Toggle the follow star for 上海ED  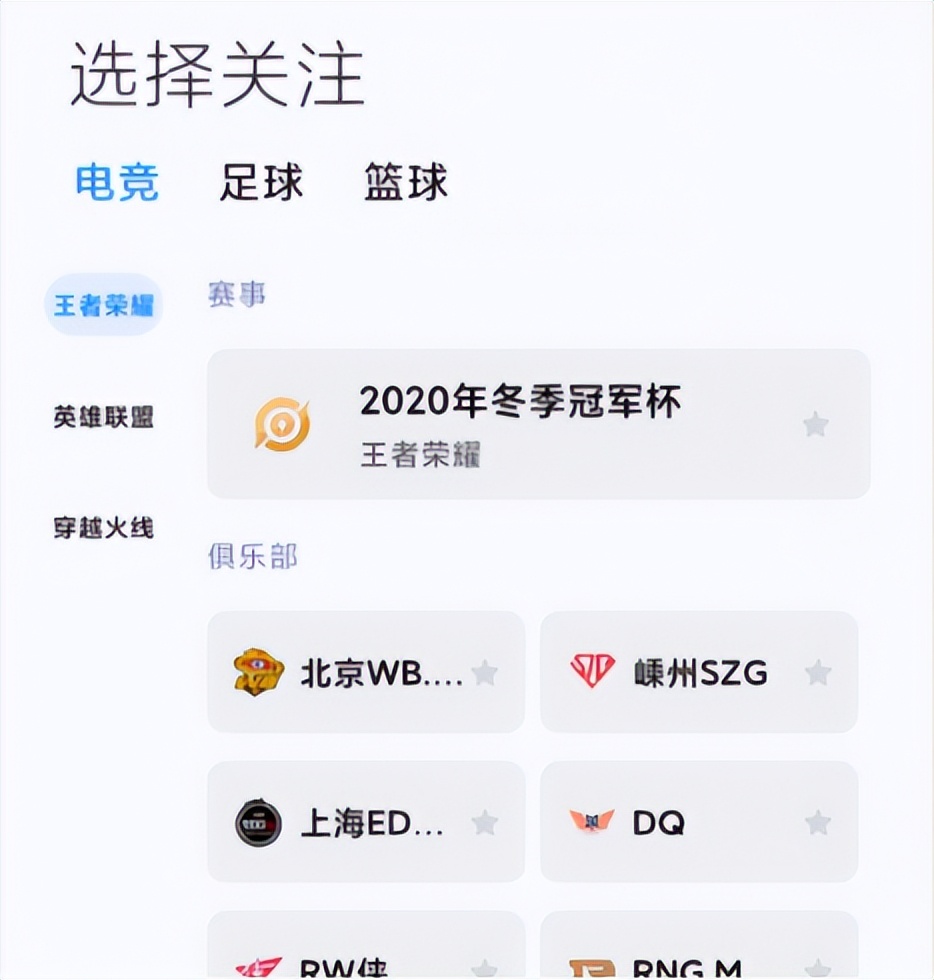pyautogui.click(x=485, y=822)
